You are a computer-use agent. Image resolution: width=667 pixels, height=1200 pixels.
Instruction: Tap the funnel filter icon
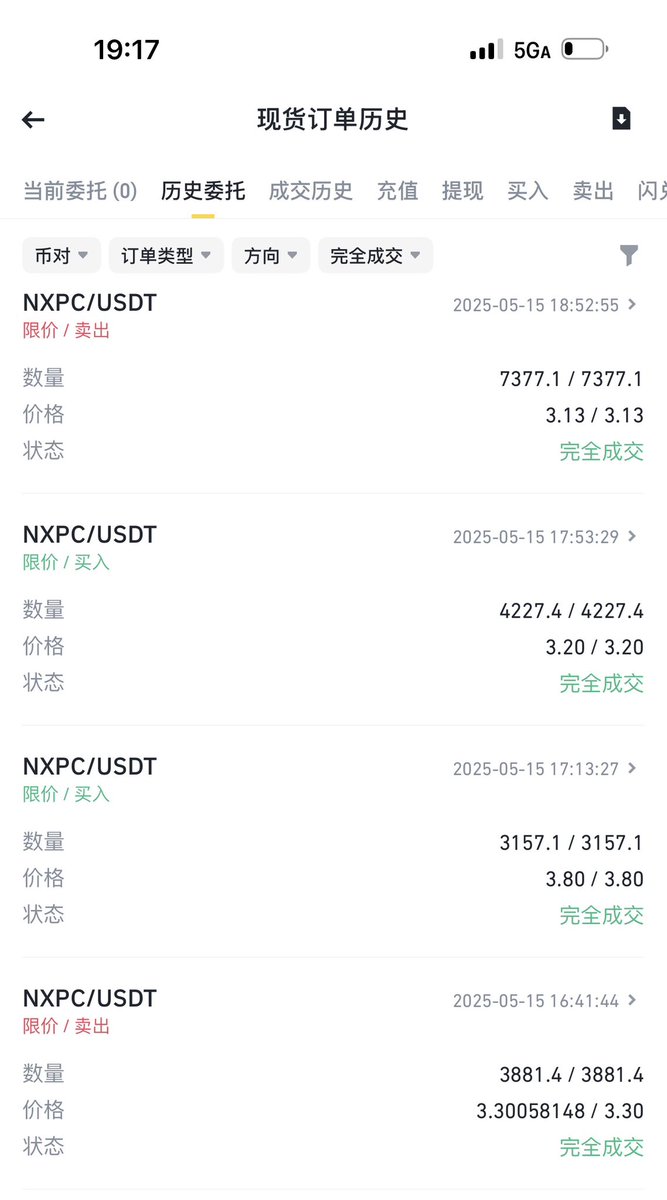pos(628,256)
